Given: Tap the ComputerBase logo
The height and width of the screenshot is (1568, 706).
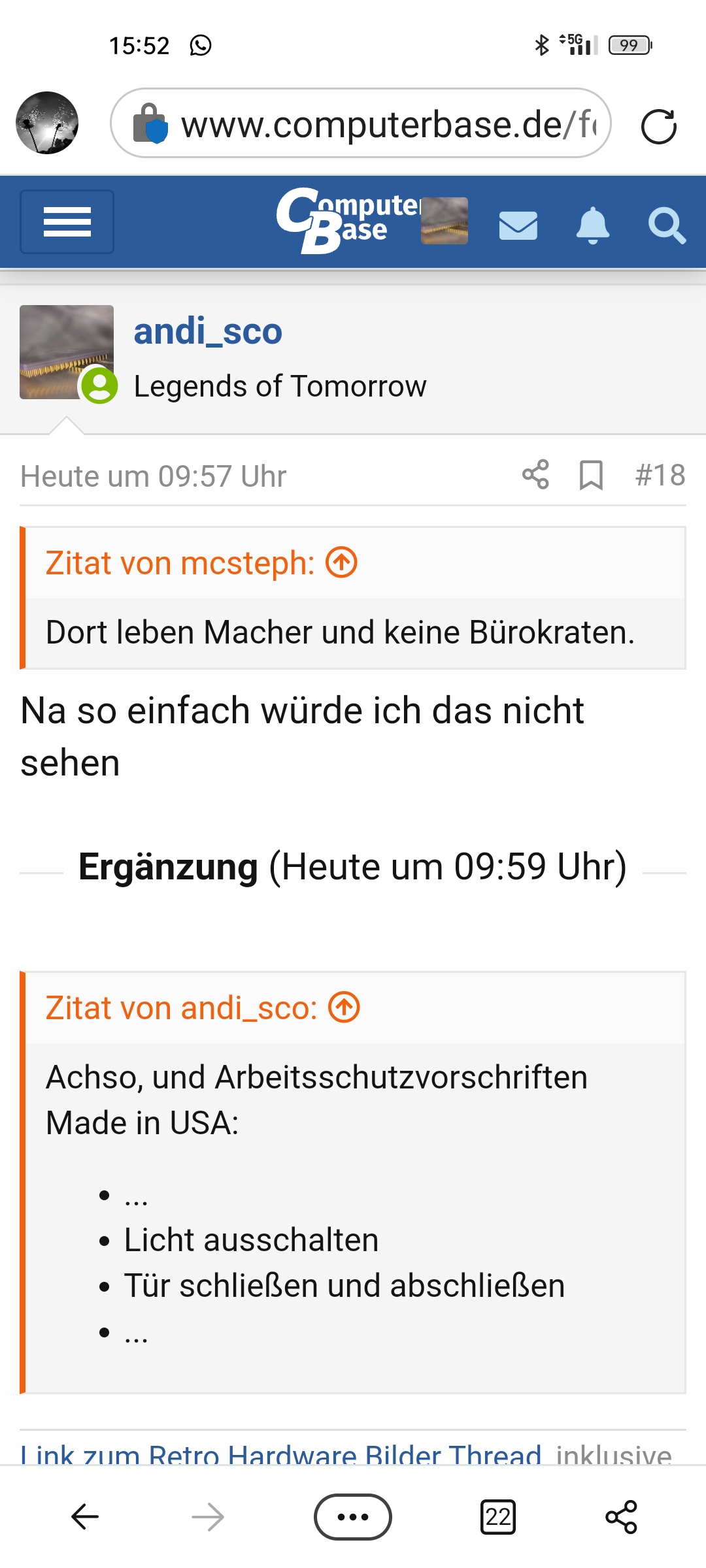Looking at the screenshot, I should click(x=346, y=220).
